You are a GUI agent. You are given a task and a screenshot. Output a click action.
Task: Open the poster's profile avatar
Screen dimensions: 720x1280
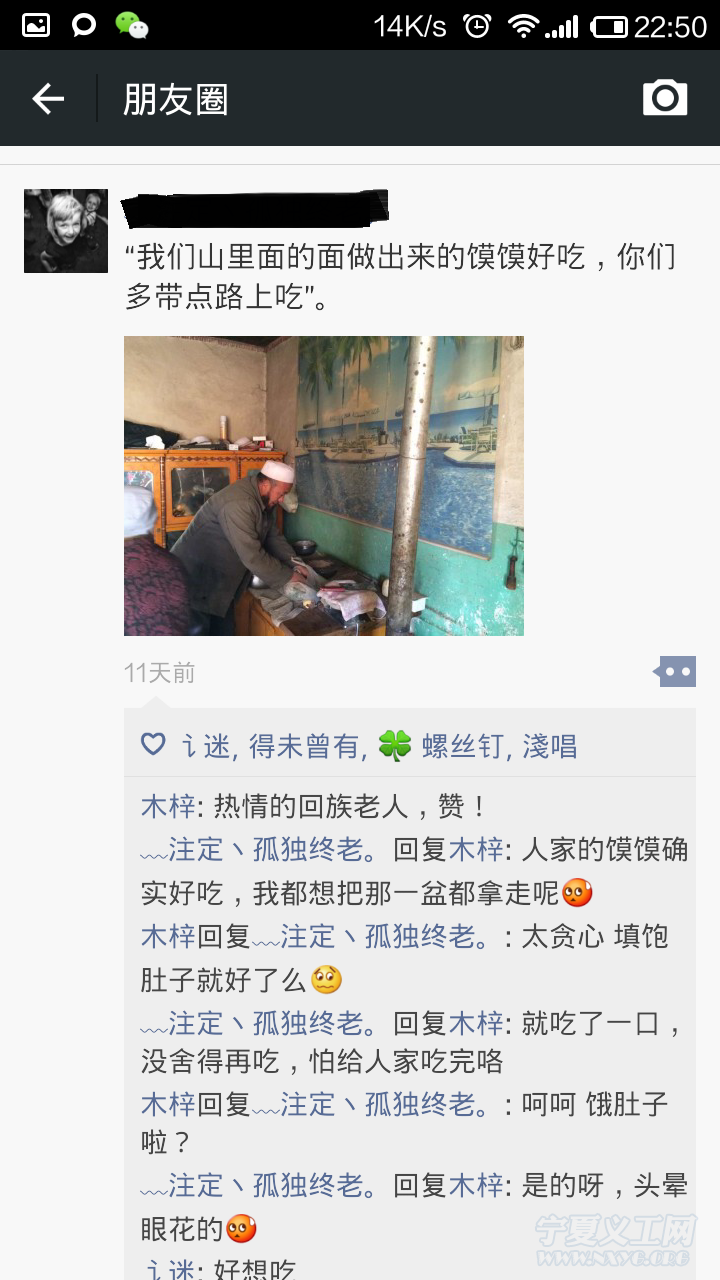coord(66,231)
